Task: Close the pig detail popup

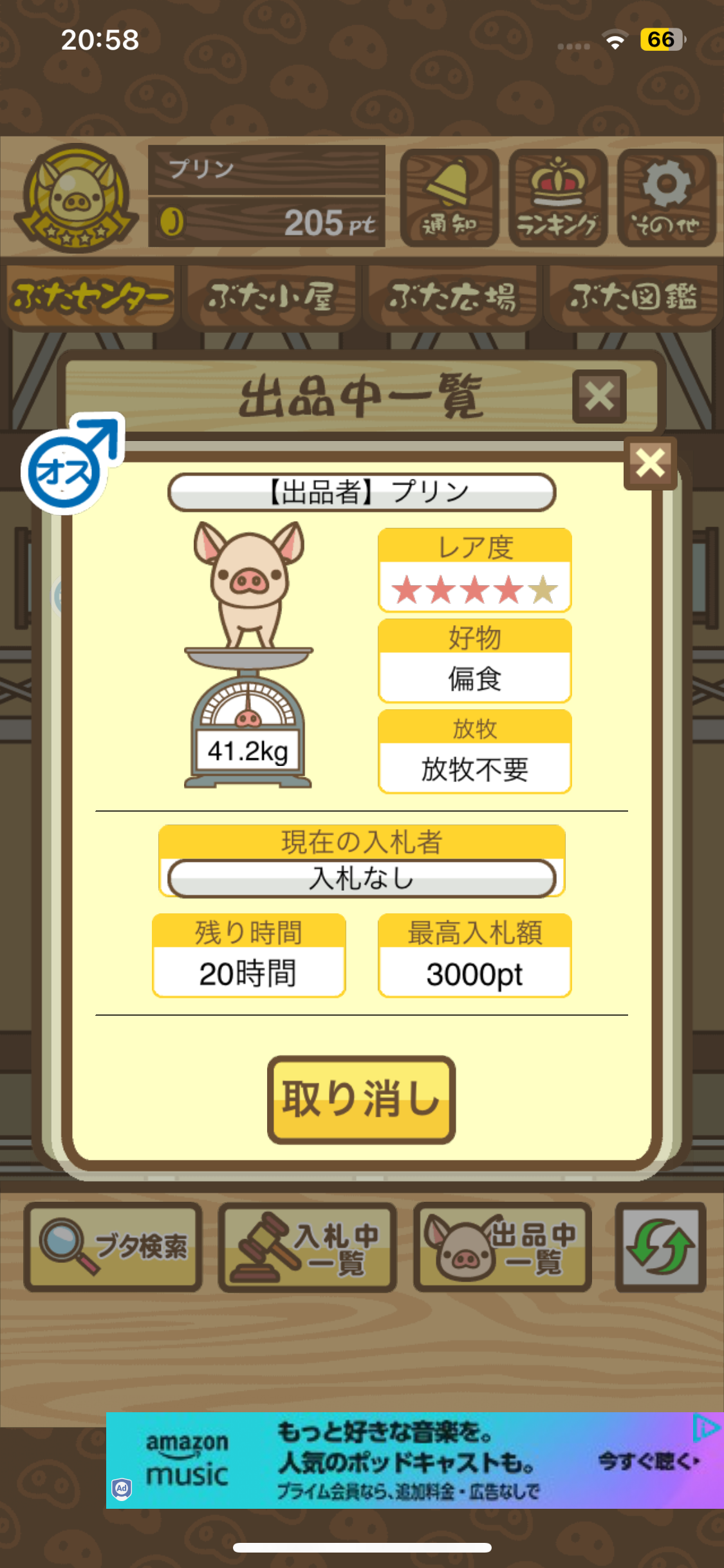Action: [x=650, y=463]
